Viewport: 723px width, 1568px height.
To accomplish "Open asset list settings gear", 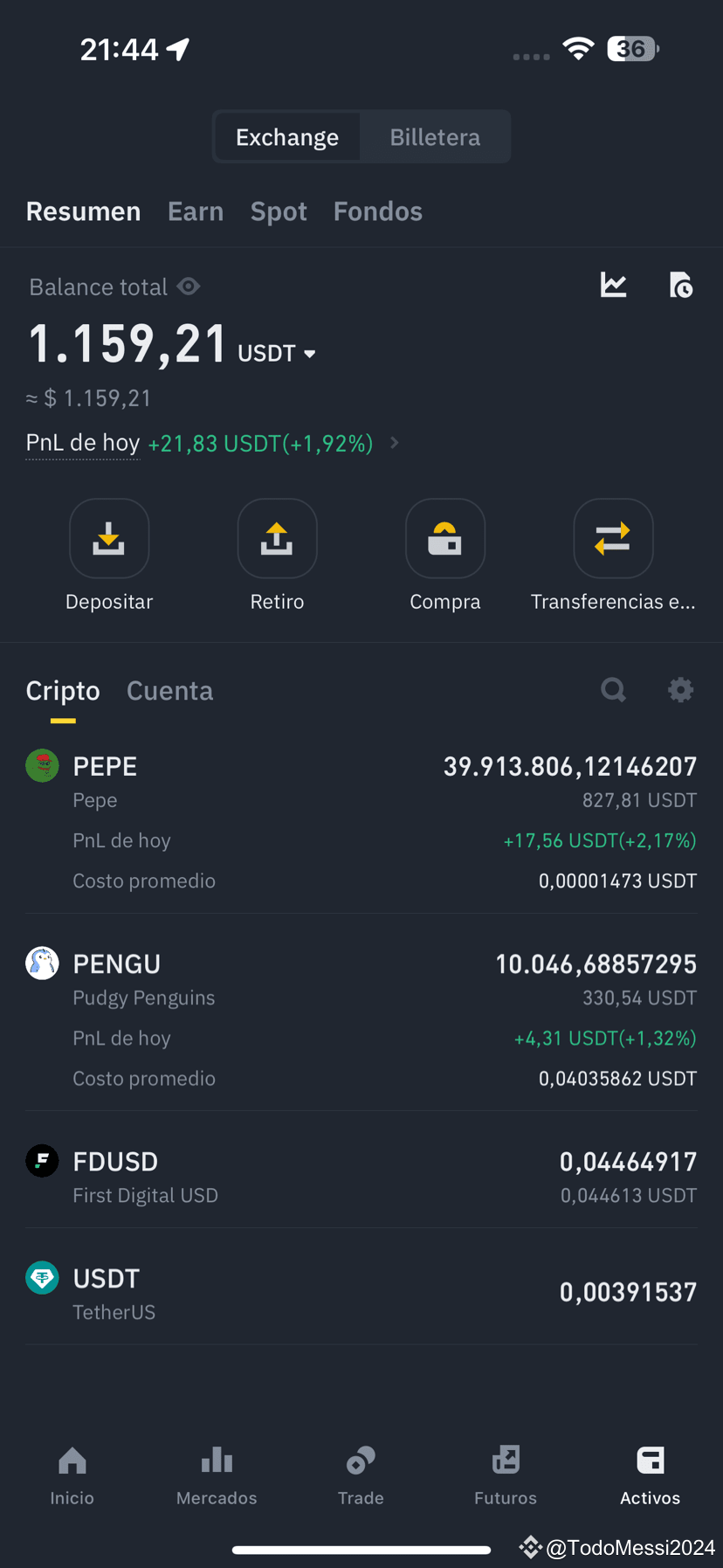I will (x=681, y=690).
